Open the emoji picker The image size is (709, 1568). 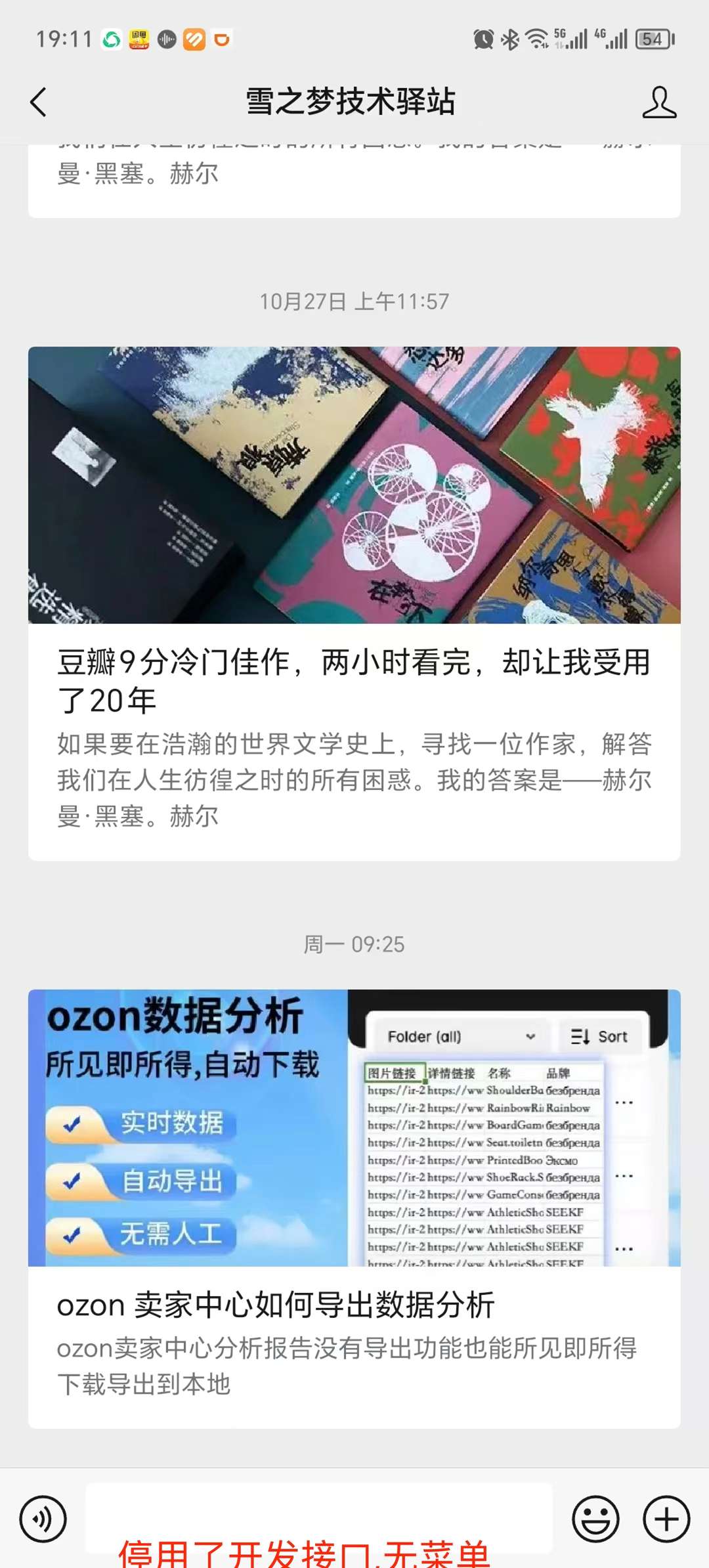pos(595,1519)
